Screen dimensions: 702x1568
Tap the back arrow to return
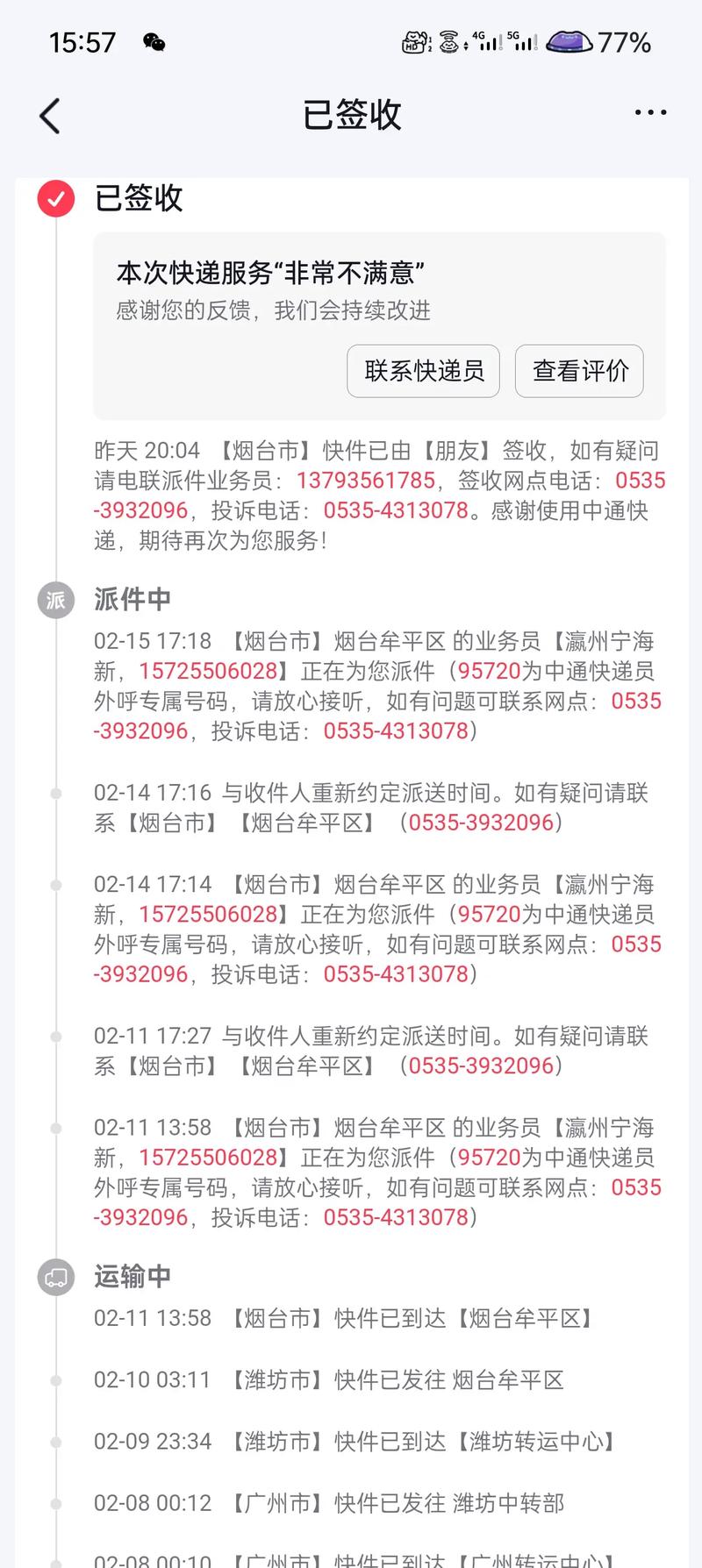[x=50, y=115]
